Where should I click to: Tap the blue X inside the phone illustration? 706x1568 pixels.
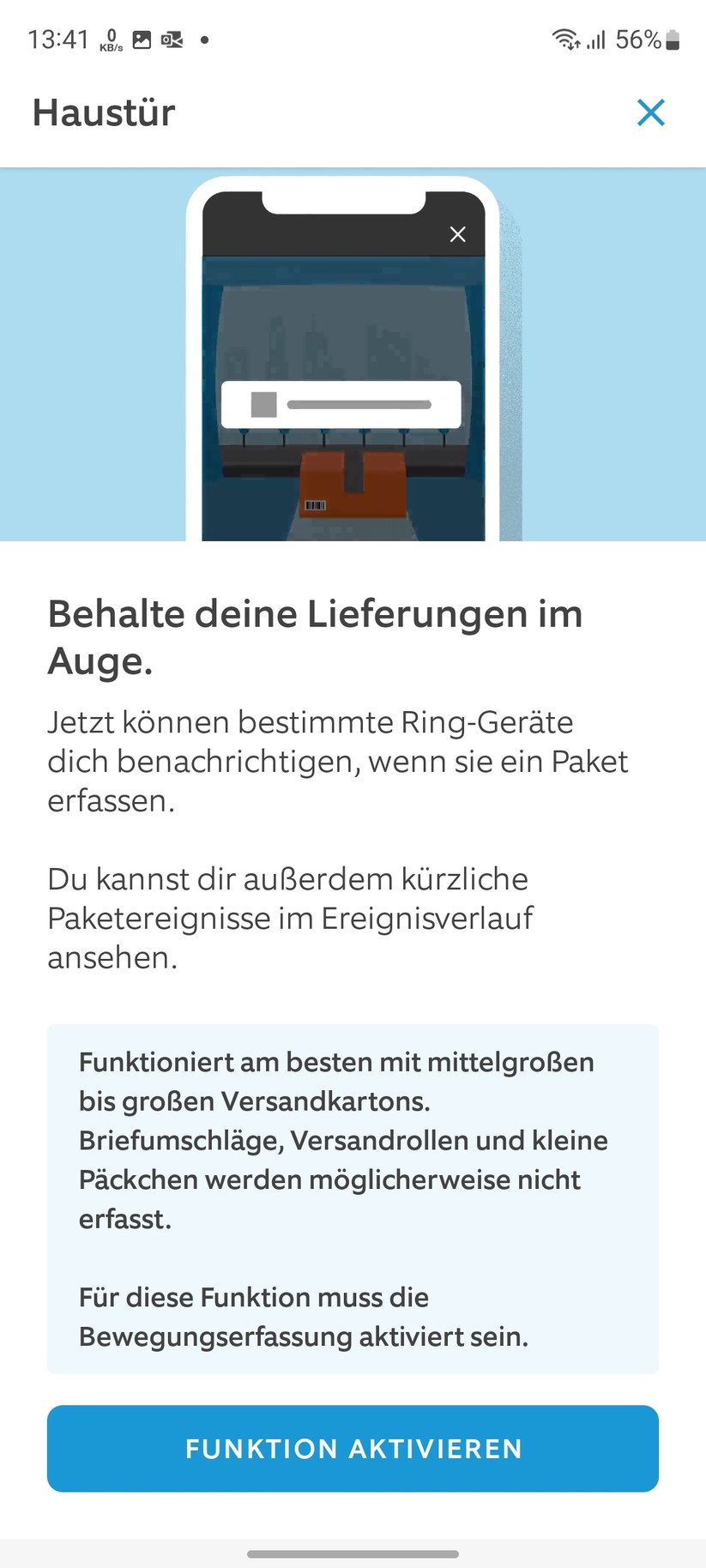pos(457,233)
